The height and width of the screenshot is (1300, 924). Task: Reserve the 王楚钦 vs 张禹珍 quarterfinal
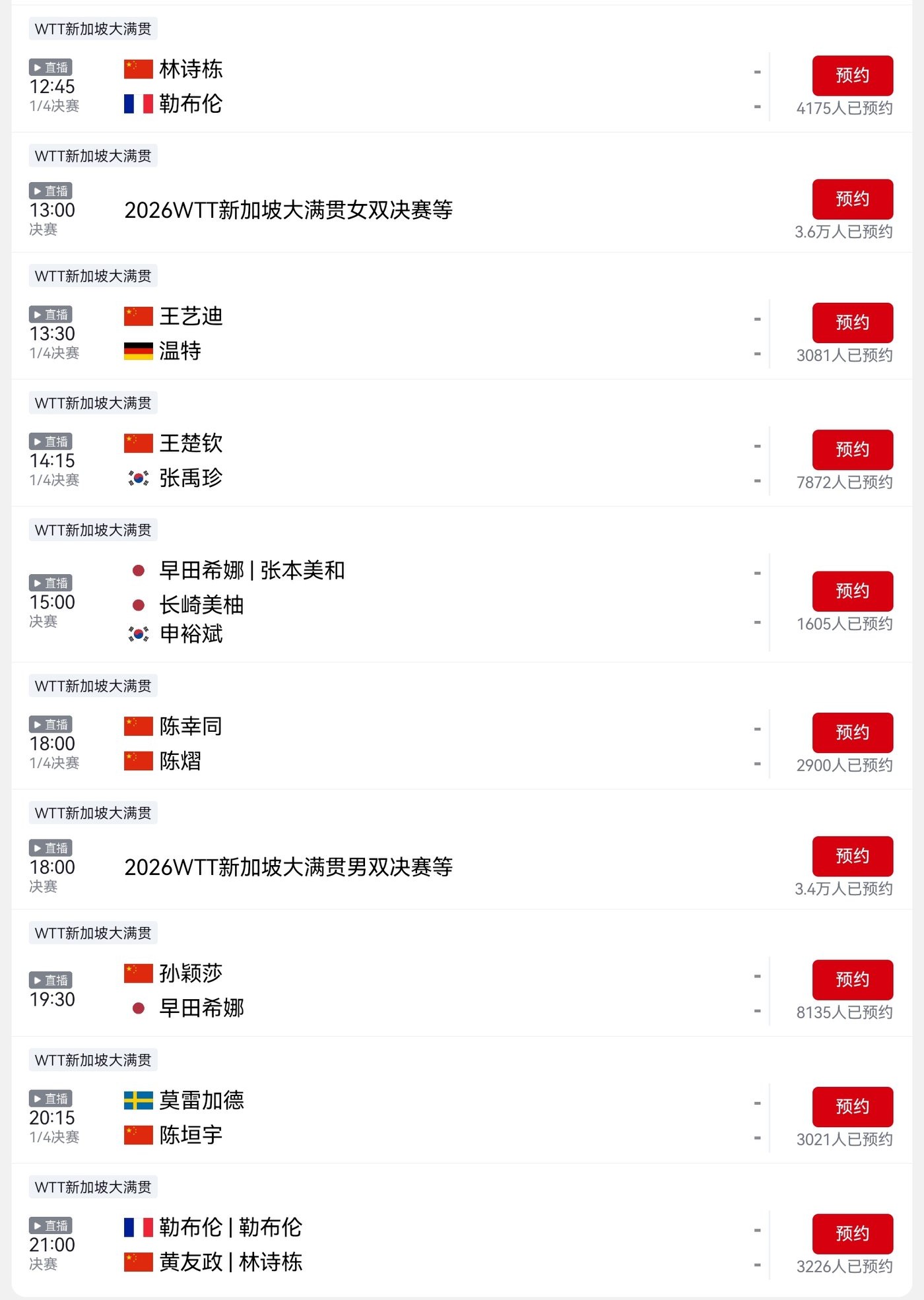[852, 450]
